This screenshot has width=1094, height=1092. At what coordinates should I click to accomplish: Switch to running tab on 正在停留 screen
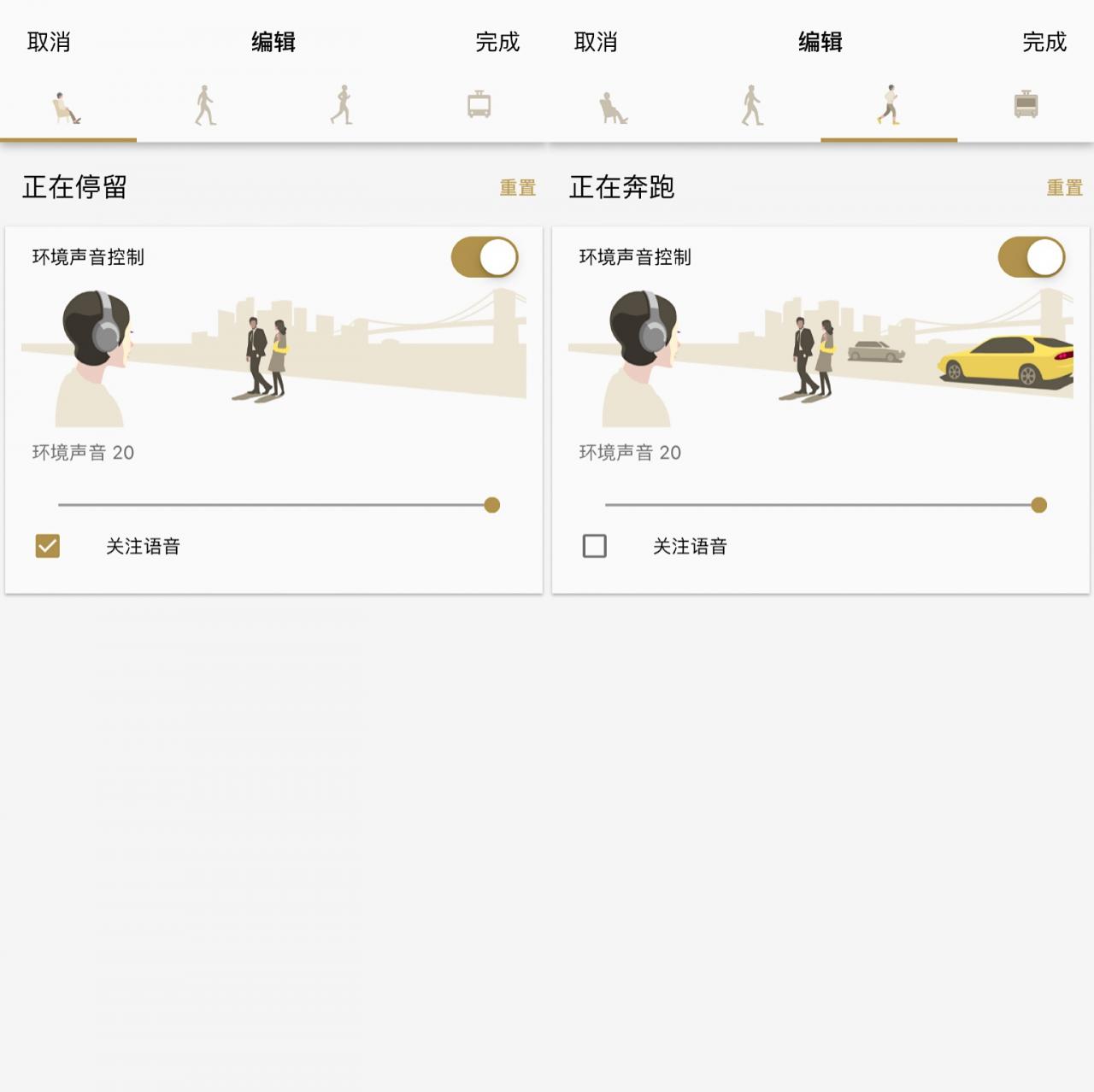tap(342, 105)
